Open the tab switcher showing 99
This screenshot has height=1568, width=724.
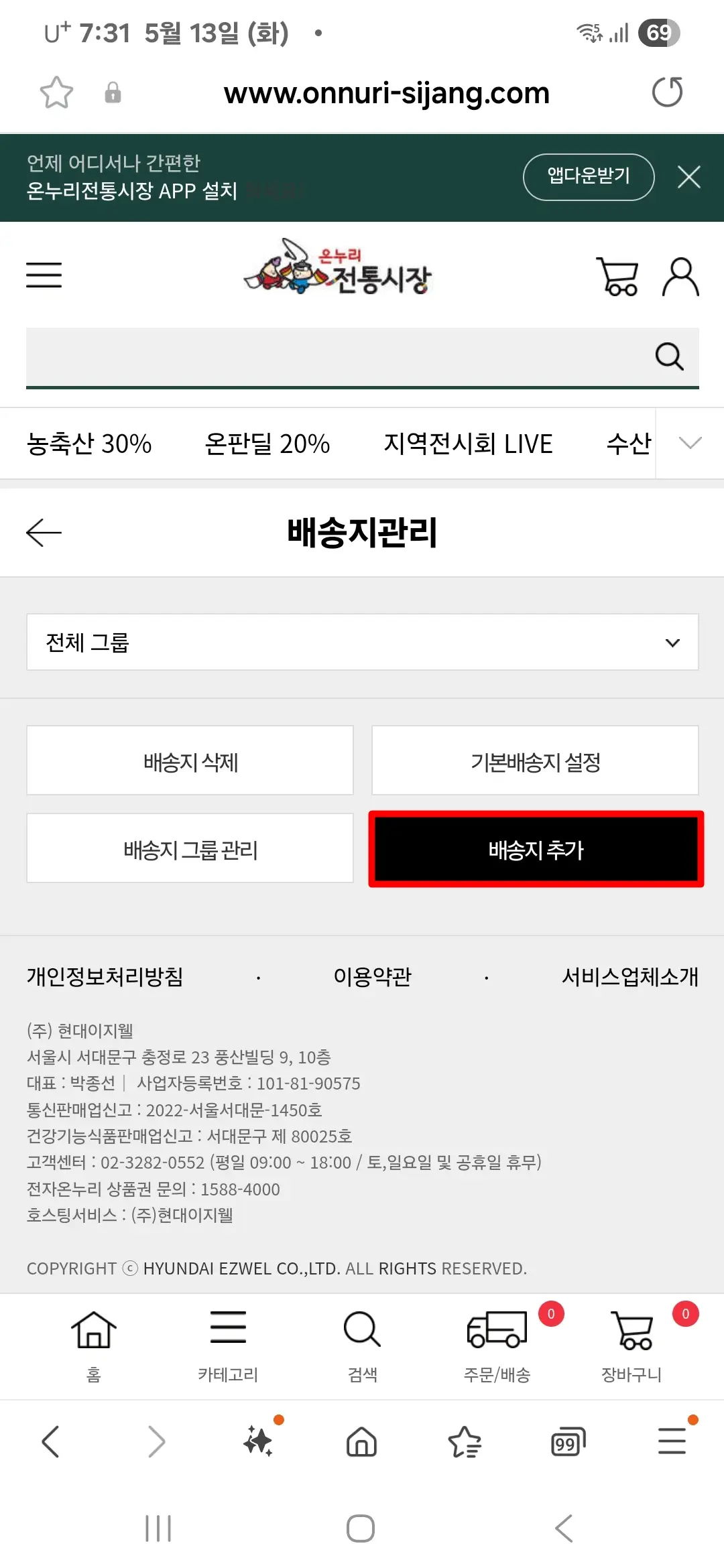pos(566,1442)
